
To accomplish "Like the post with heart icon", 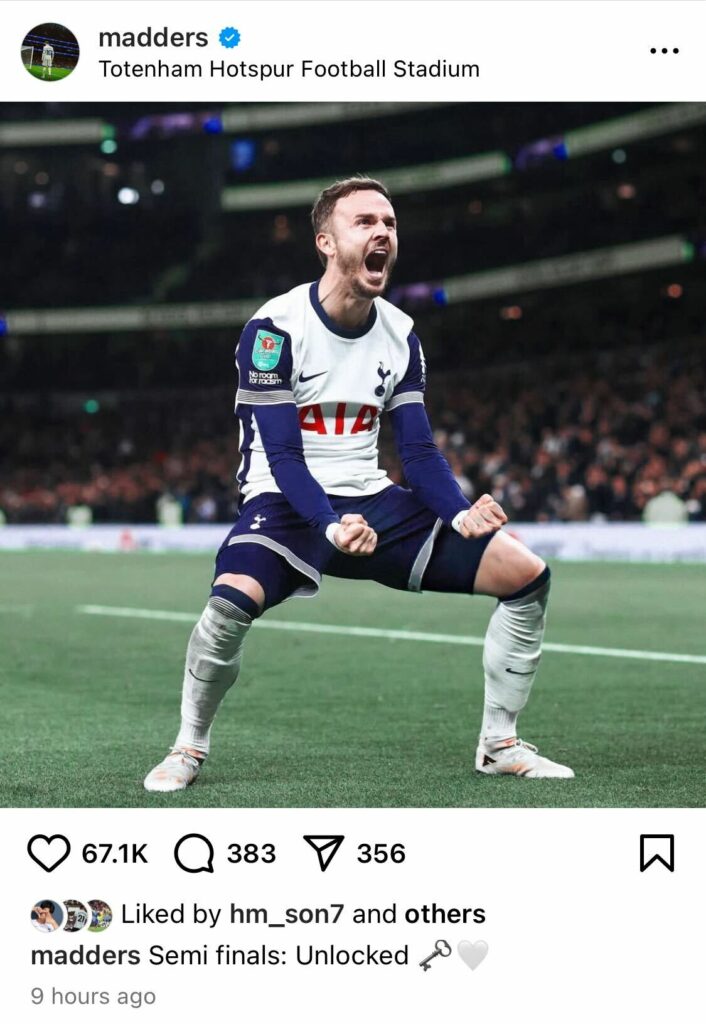I will pos(48,853).
